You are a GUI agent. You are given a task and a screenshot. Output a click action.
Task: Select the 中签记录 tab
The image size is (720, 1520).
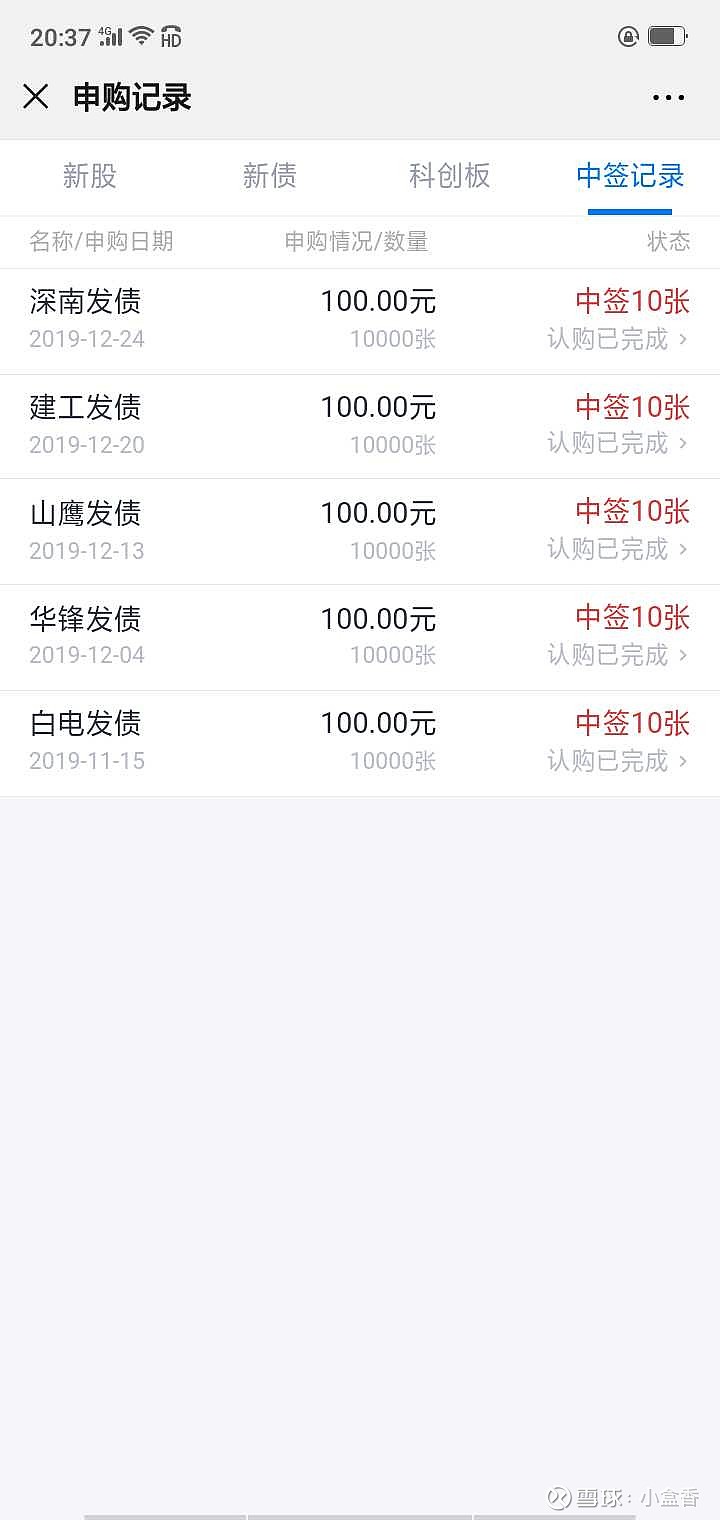(x=629, y=176)
